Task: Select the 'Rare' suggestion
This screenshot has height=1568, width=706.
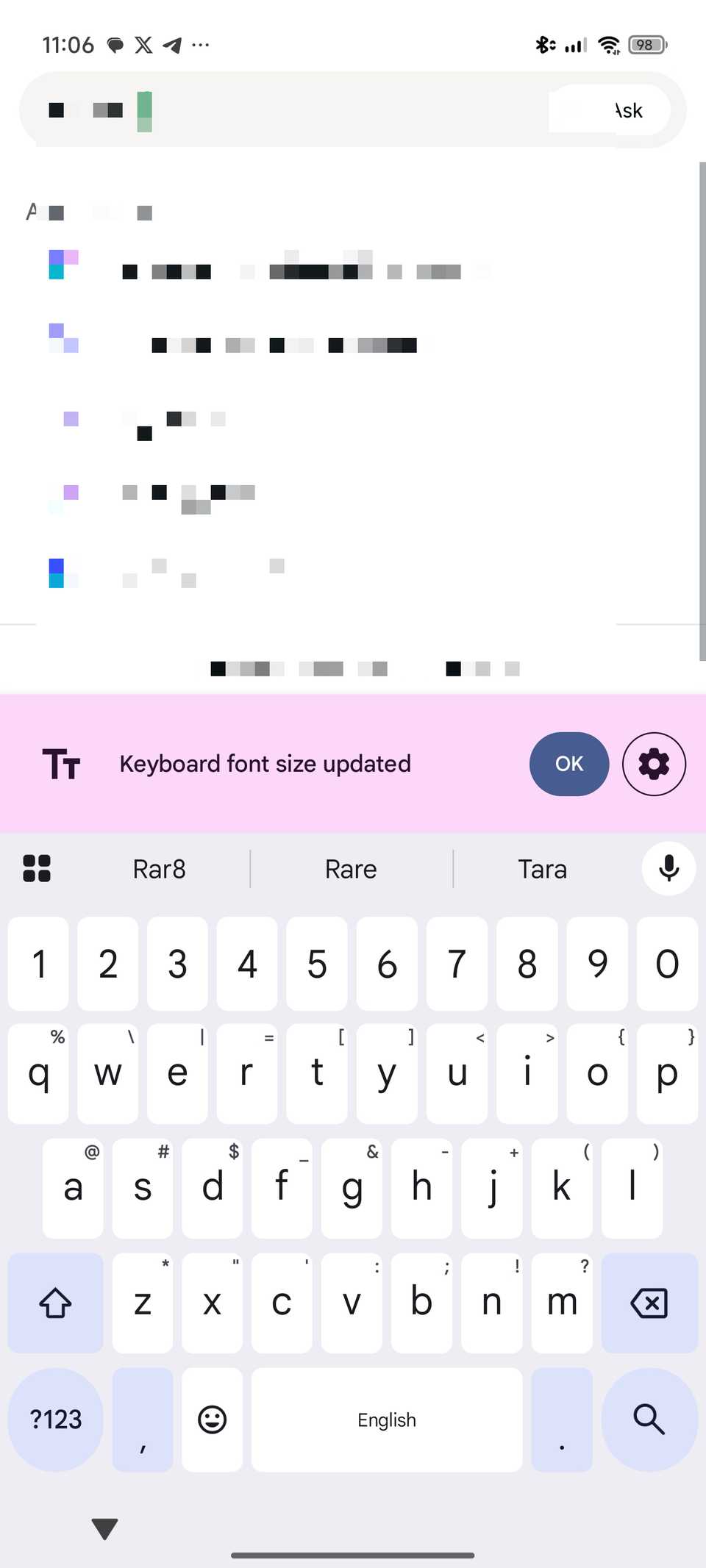Action: pyautogui.click(x=351, y=868)
